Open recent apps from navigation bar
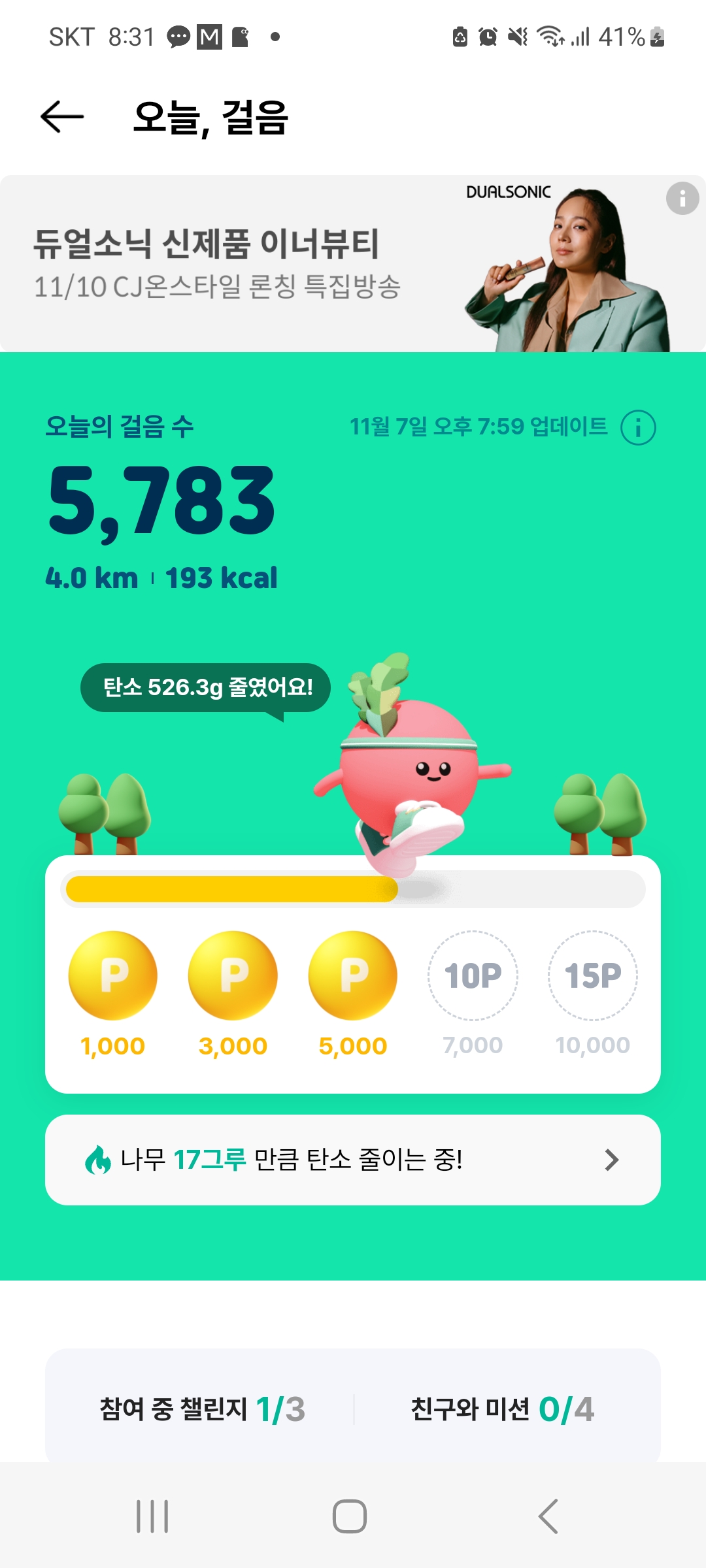The height and width of the screenshot is (1568, 706). (152, 1516)
